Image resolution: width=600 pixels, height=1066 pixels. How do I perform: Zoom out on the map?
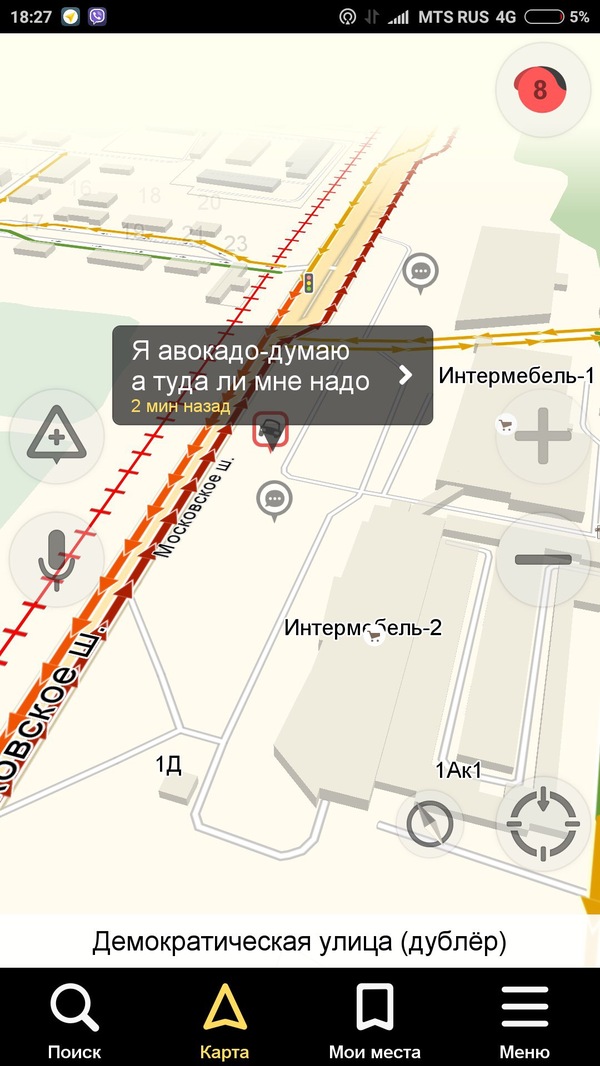coord(542,559)
